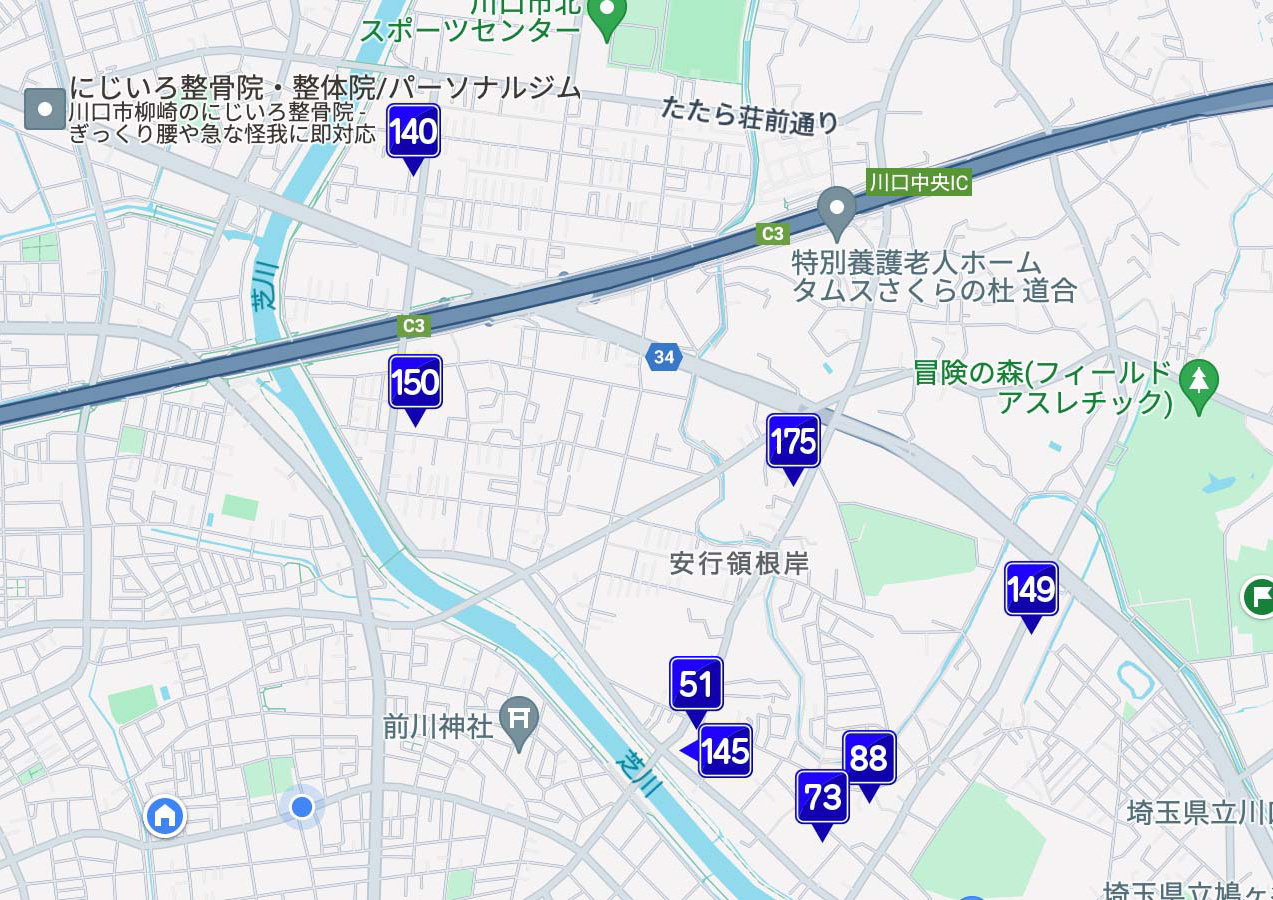Open the home location pin

(164, 816)
